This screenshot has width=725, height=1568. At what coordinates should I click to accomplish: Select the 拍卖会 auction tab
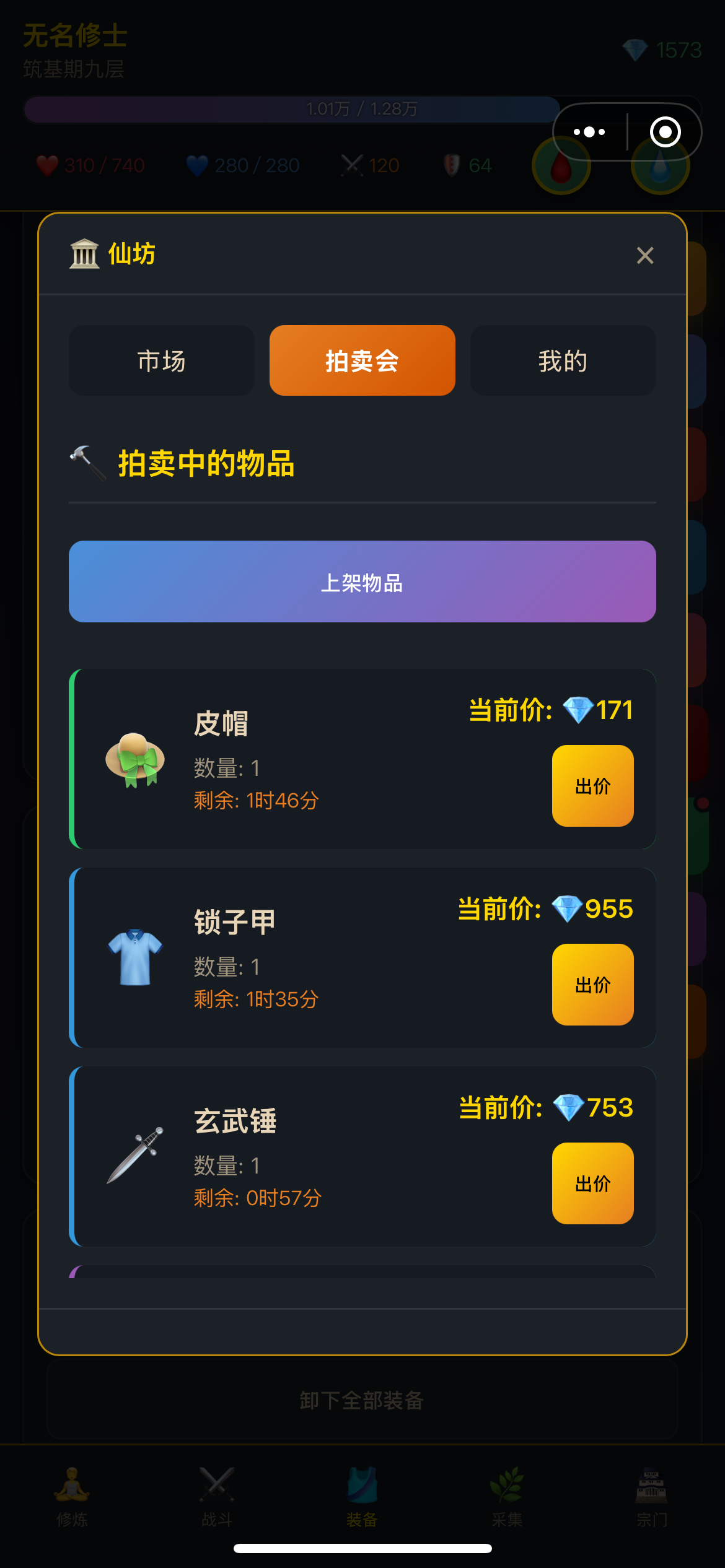(x=362, y=360)
